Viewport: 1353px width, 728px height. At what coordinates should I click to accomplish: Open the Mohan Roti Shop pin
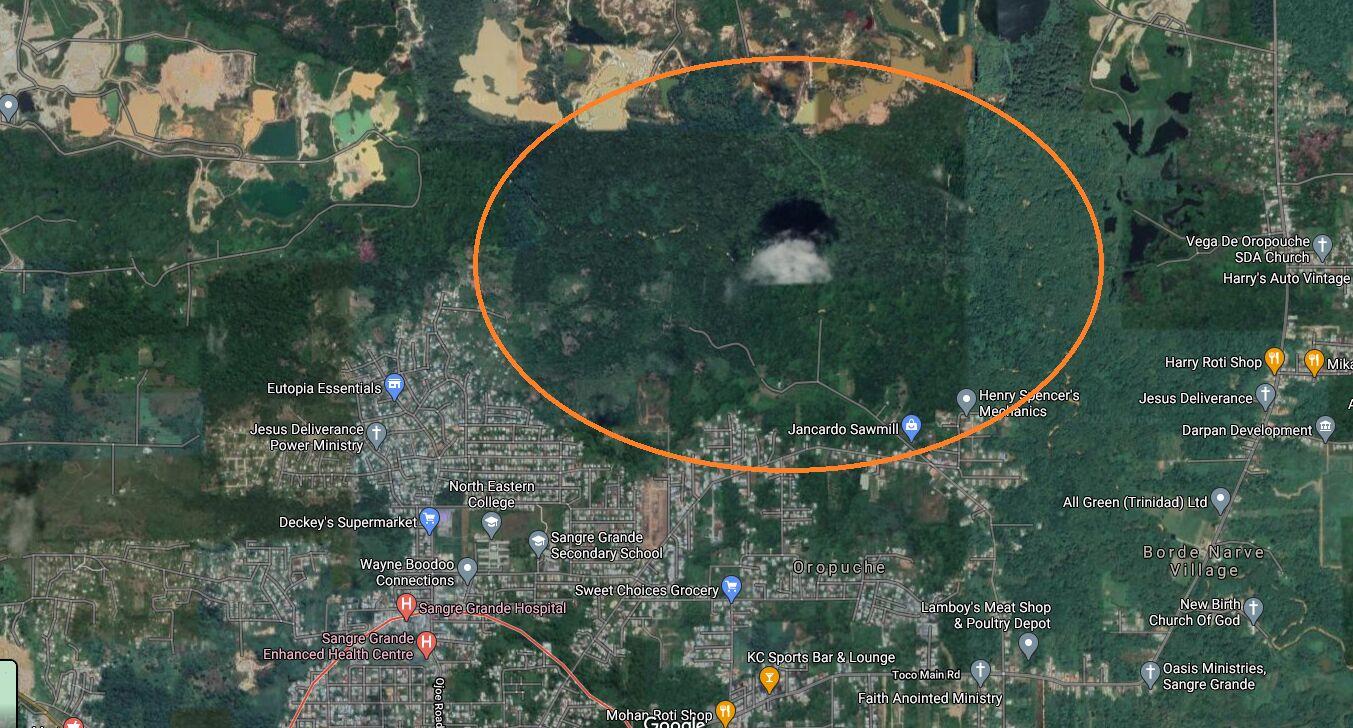725,712
